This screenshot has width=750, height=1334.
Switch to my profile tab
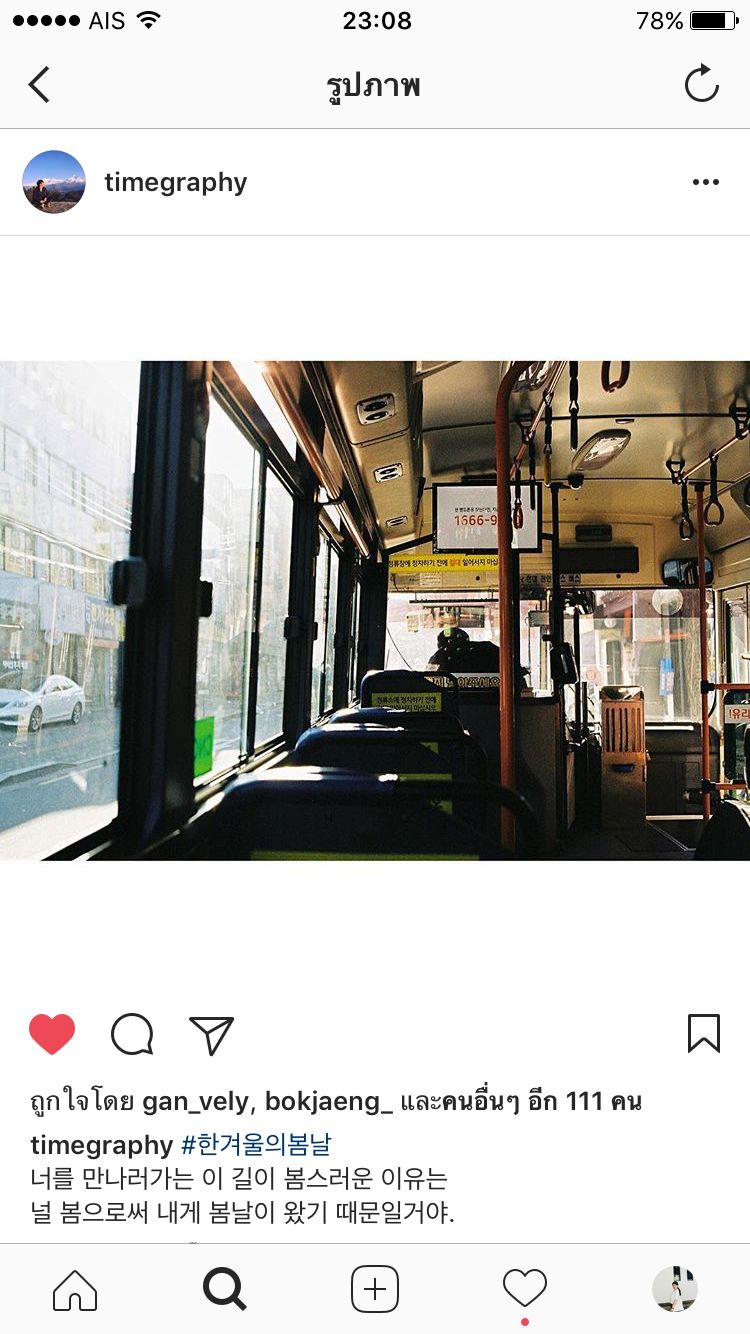[x=675, y=1289]
